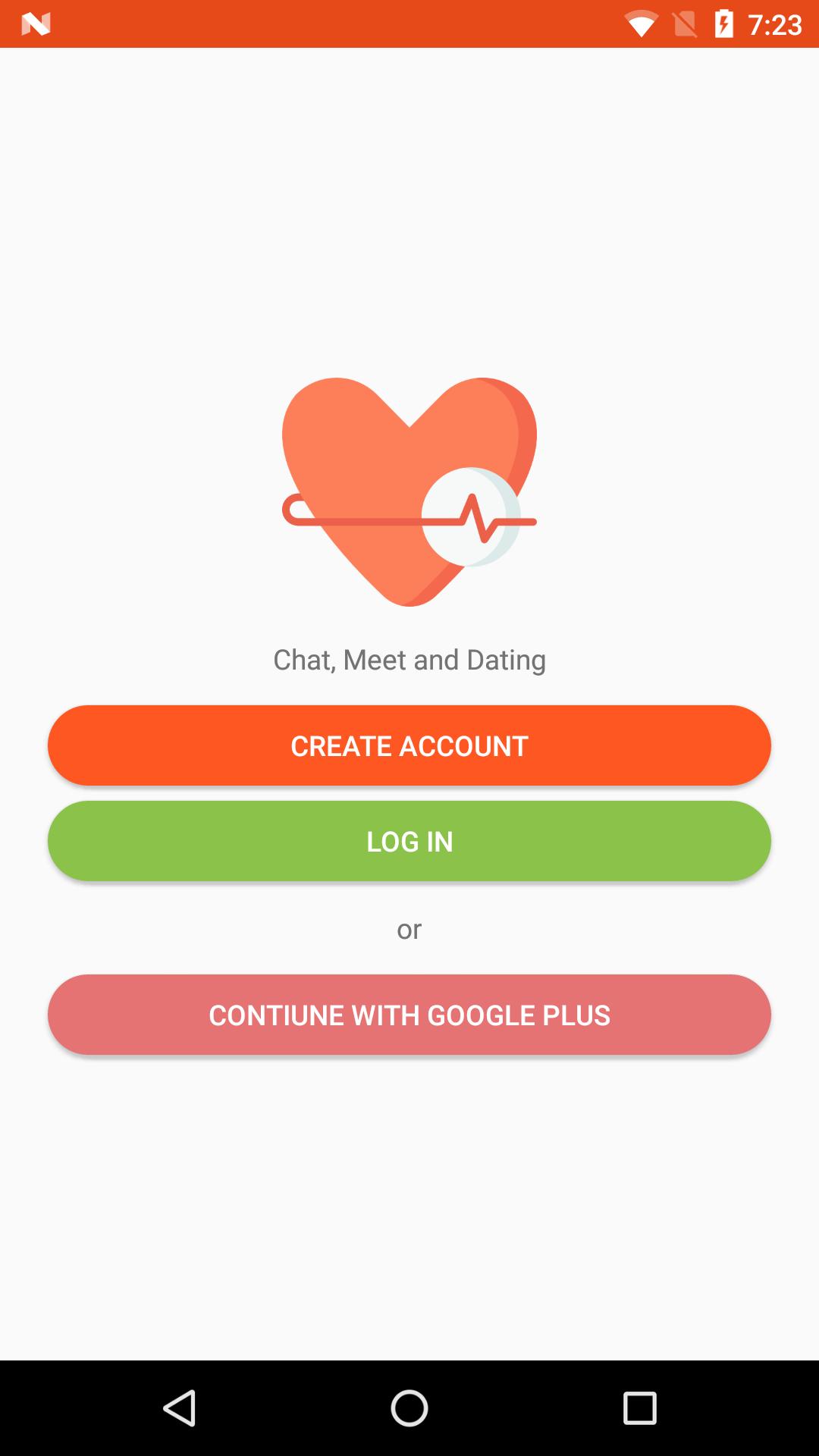Go back using the system back button
Screen dimensions: 819x1456
pyautogui.click(x=180, y=1408)
